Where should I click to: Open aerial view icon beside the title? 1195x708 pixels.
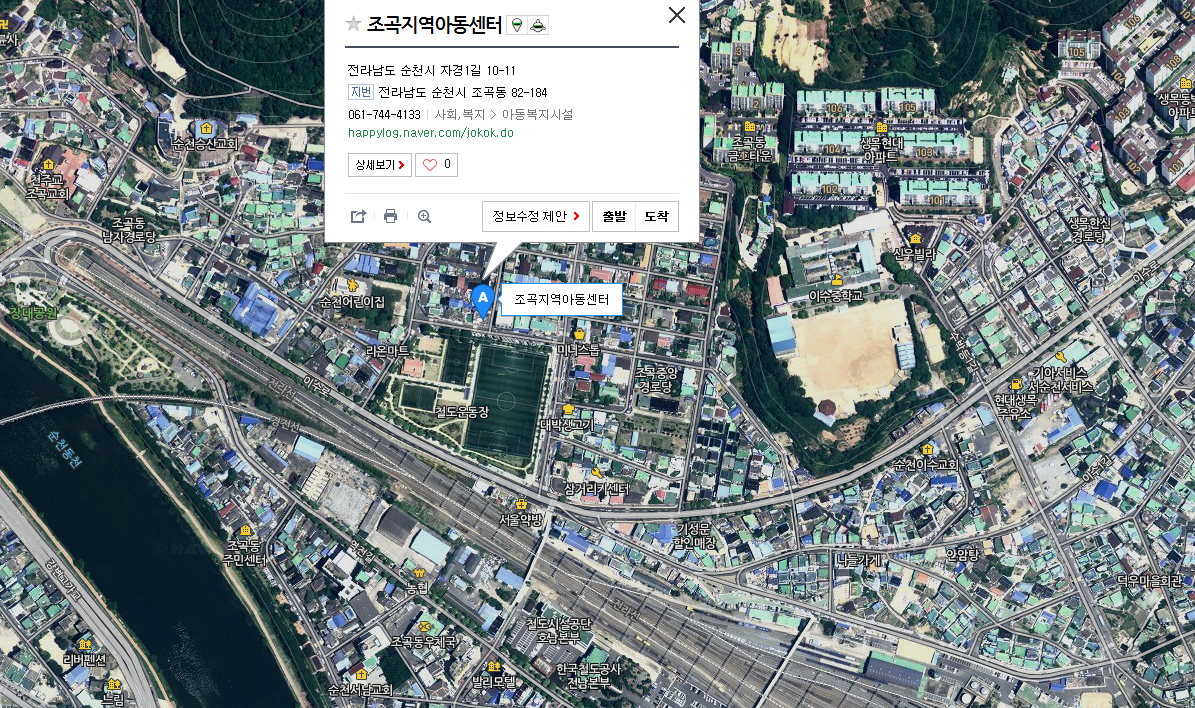(539, 25)
